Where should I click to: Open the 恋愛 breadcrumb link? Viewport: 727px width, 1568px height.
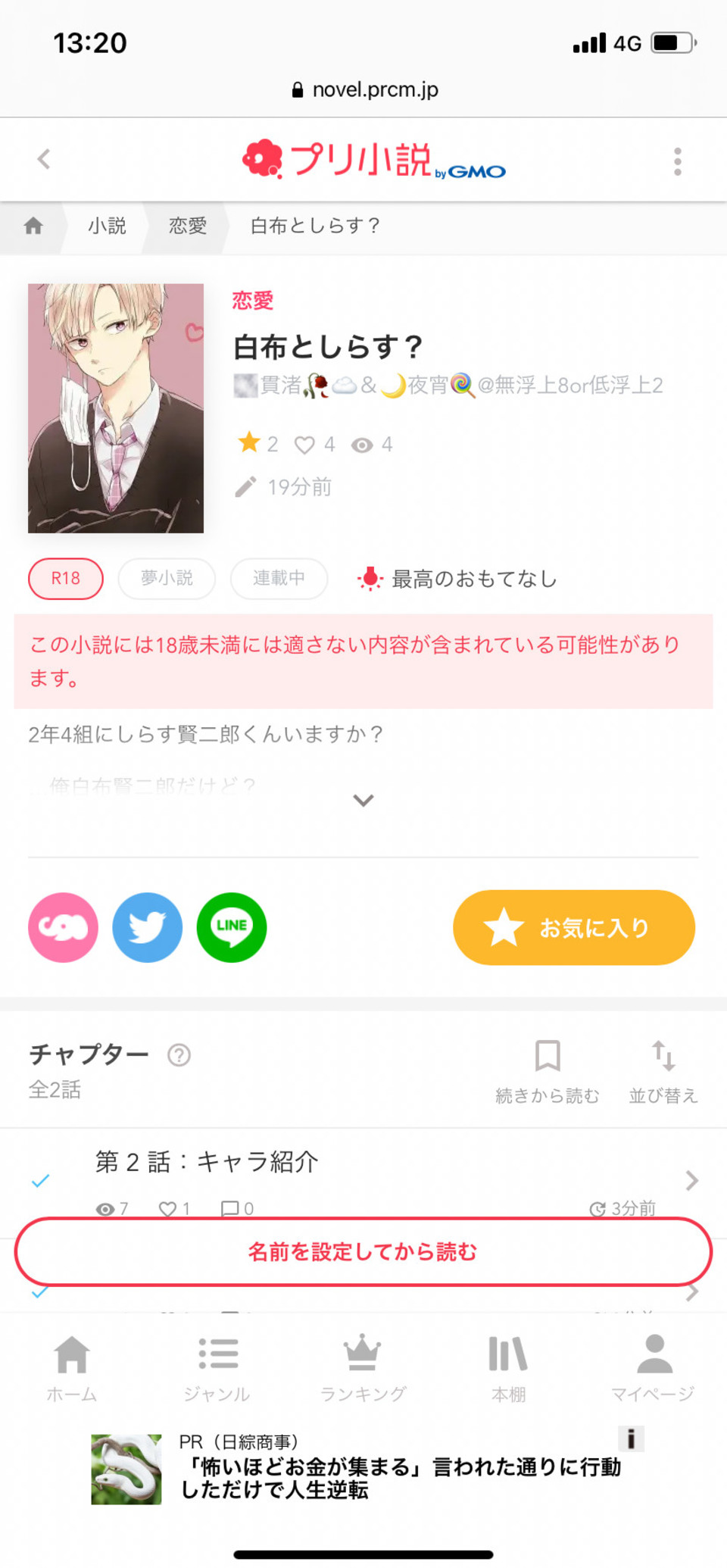(x=188, y=226)
